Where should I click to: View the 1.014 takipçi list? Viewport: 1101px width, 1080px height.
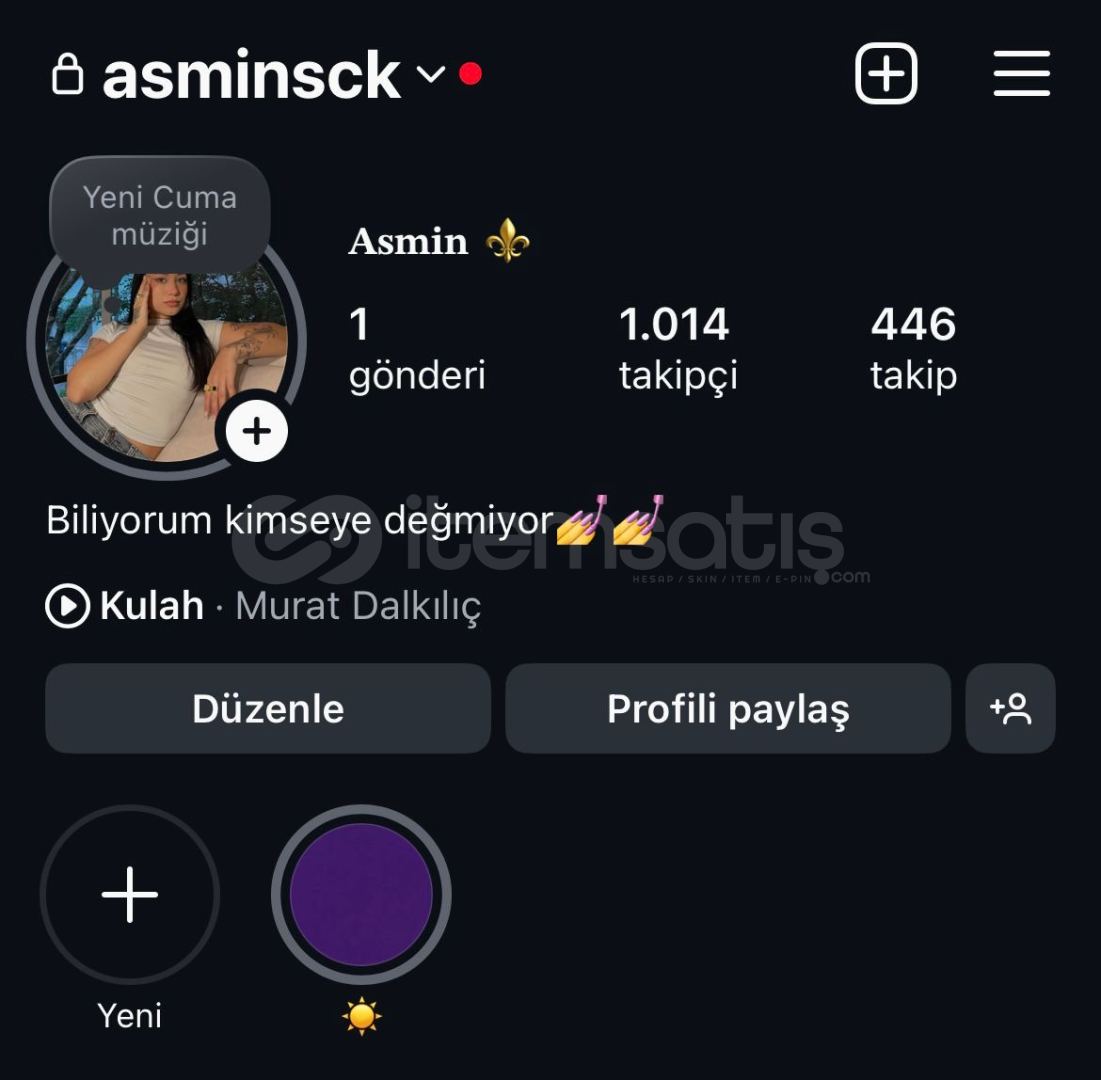click(x=677, y=348)
